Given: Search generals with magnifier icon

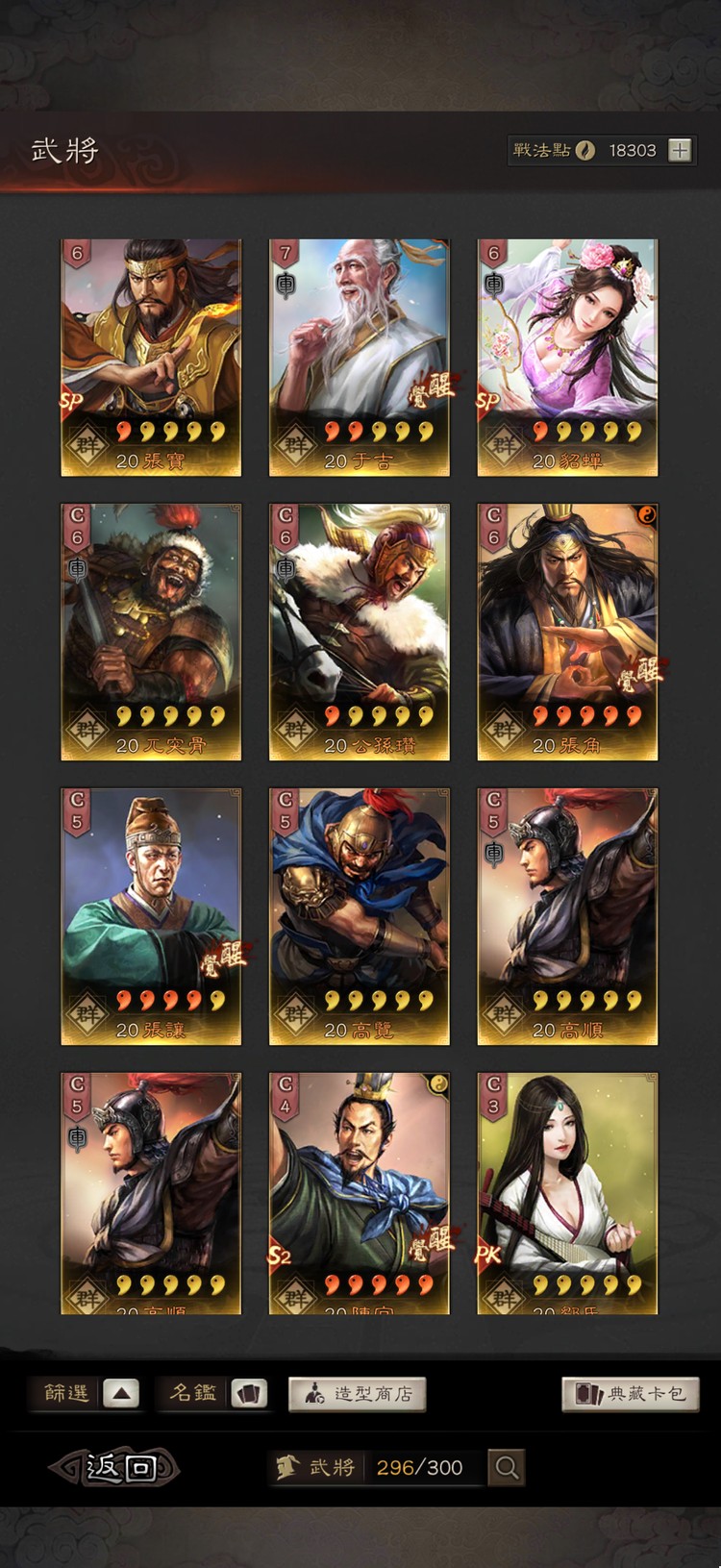Looking at the screenshot, I should [507, 1467].
